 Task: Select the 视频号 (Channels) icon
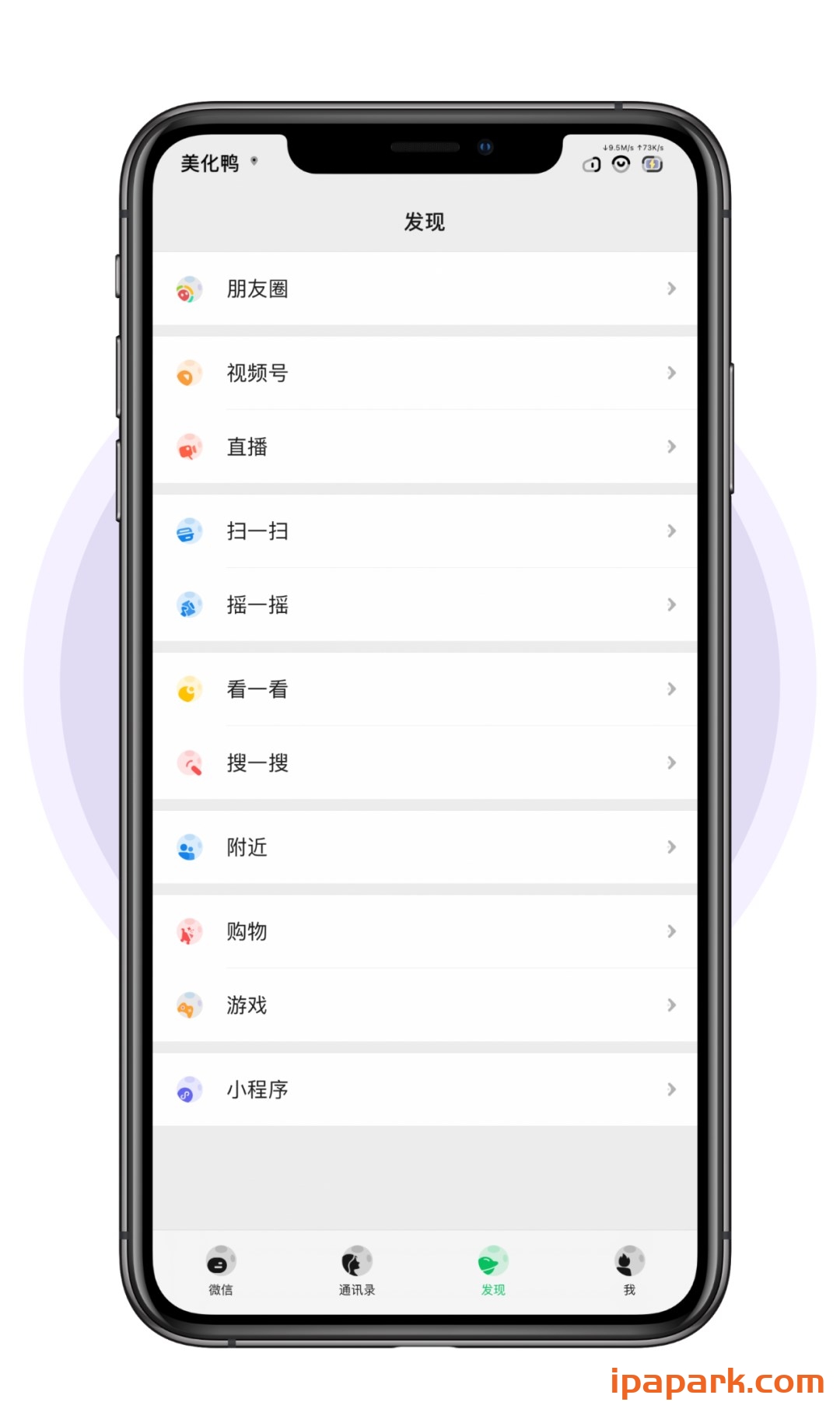187,373
